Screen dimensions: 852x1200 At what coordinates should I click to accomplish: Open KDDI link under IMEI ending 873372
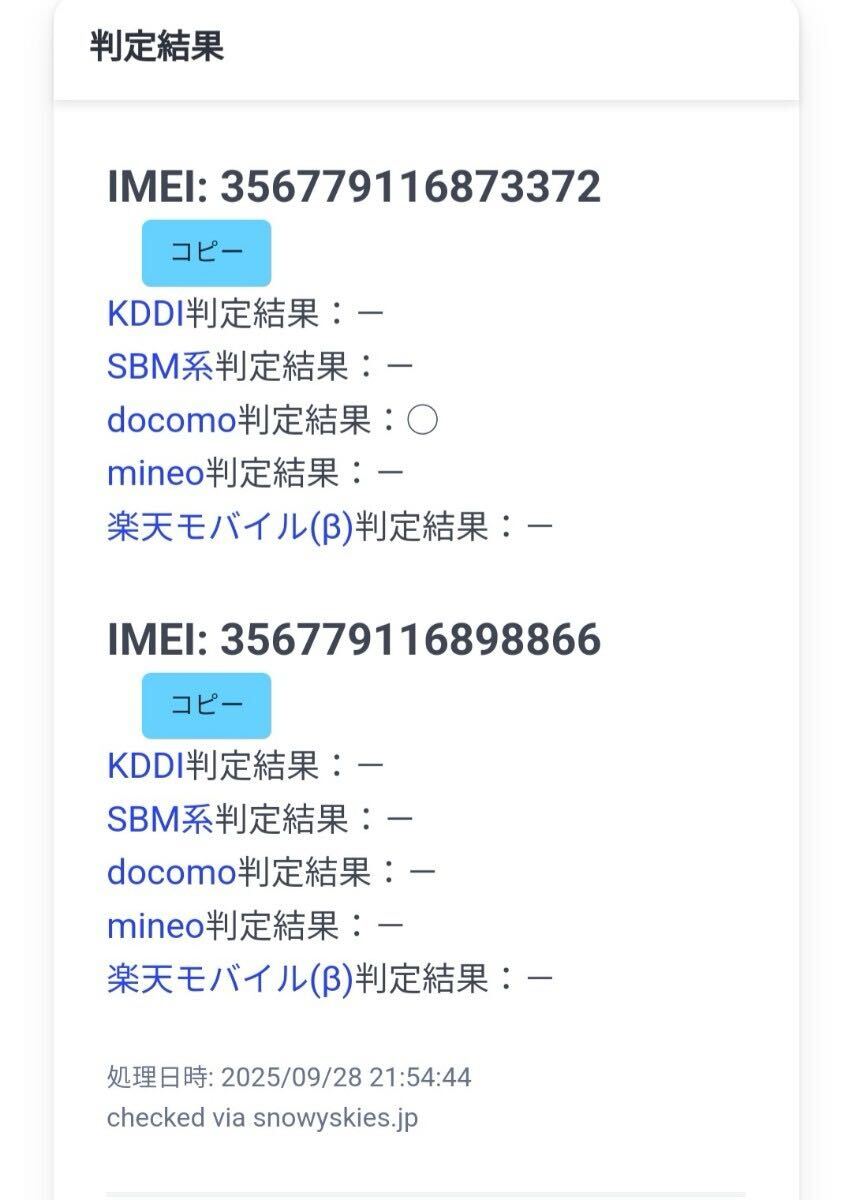click(145, 314)
